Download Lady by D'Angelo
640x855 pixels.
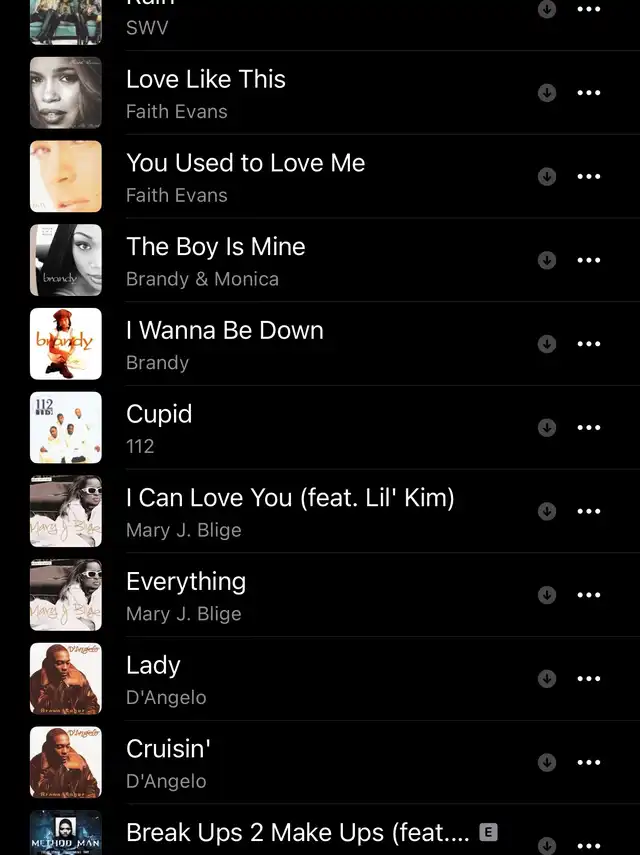547,678
